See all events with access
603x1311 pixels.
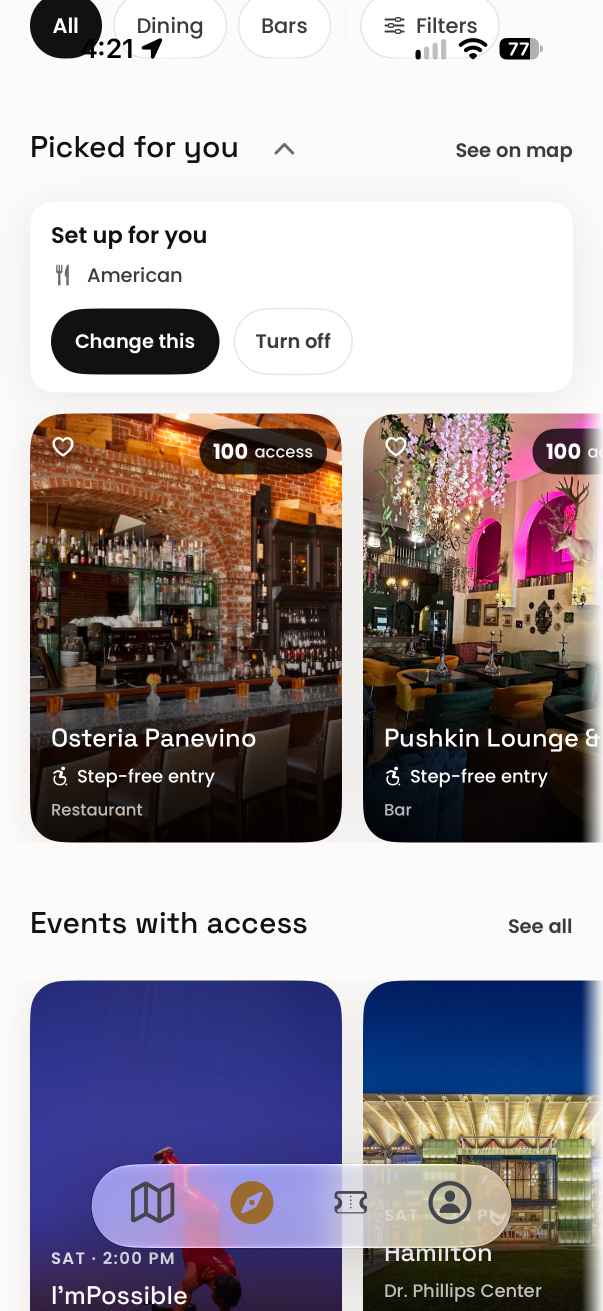(x=540, y=926)
